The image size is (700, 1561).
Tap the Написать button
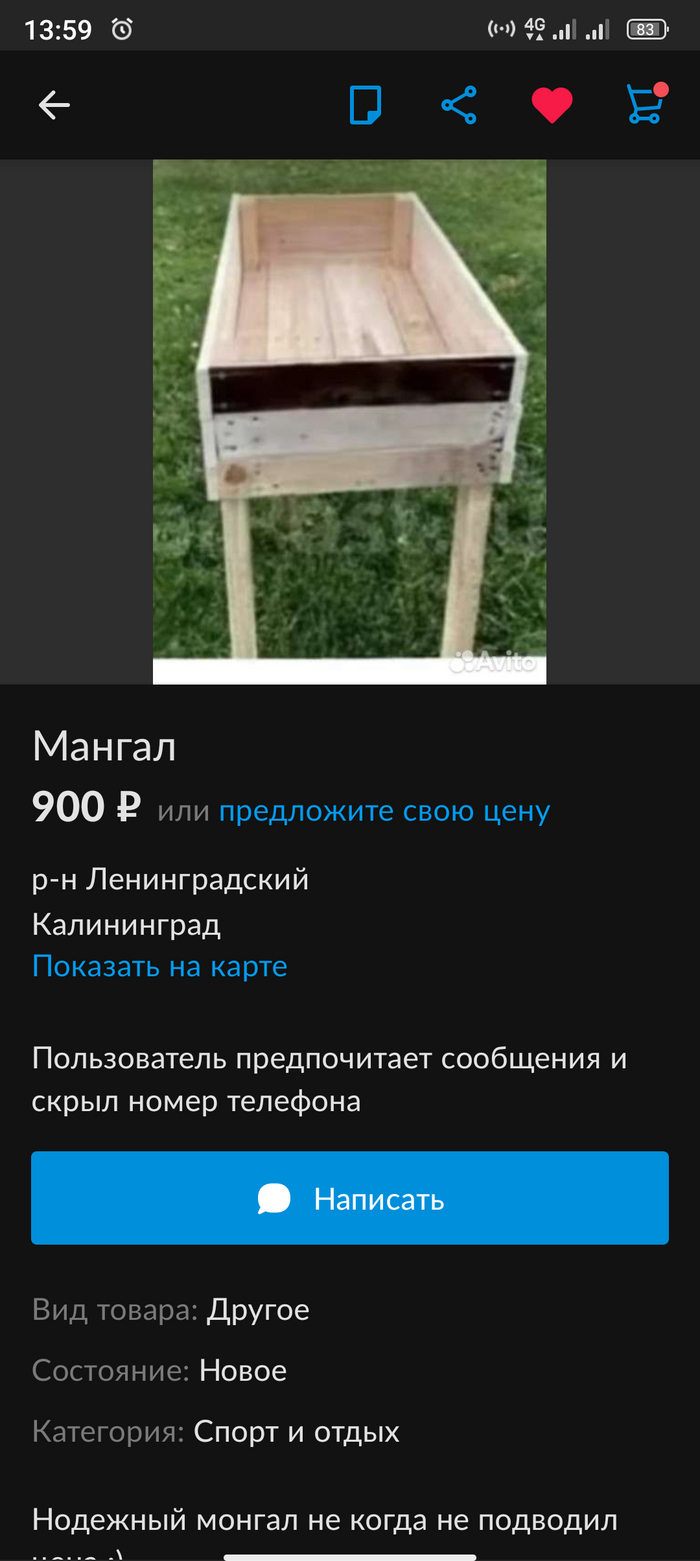(x=350, y=1198)
